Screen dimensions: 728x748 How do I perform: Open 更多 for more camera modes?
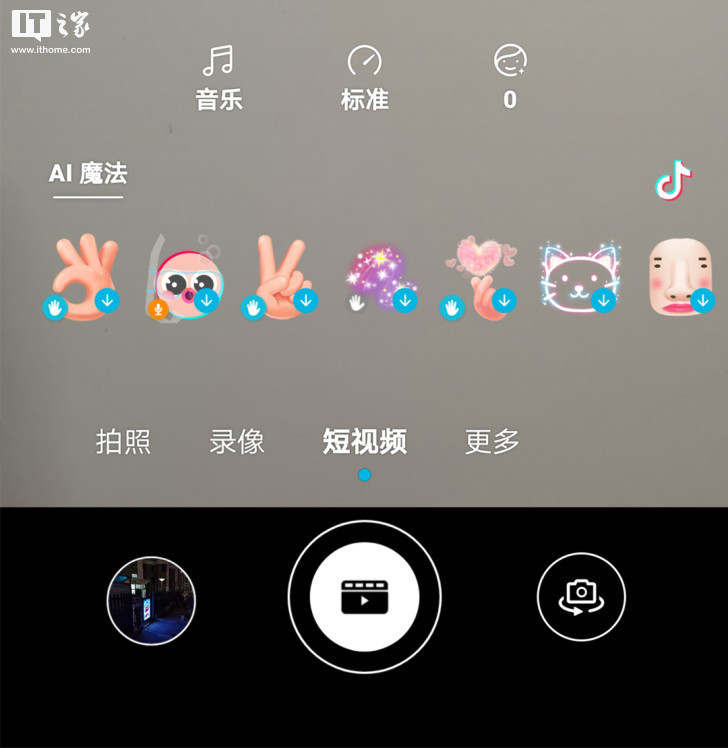(x=492, y=442)
